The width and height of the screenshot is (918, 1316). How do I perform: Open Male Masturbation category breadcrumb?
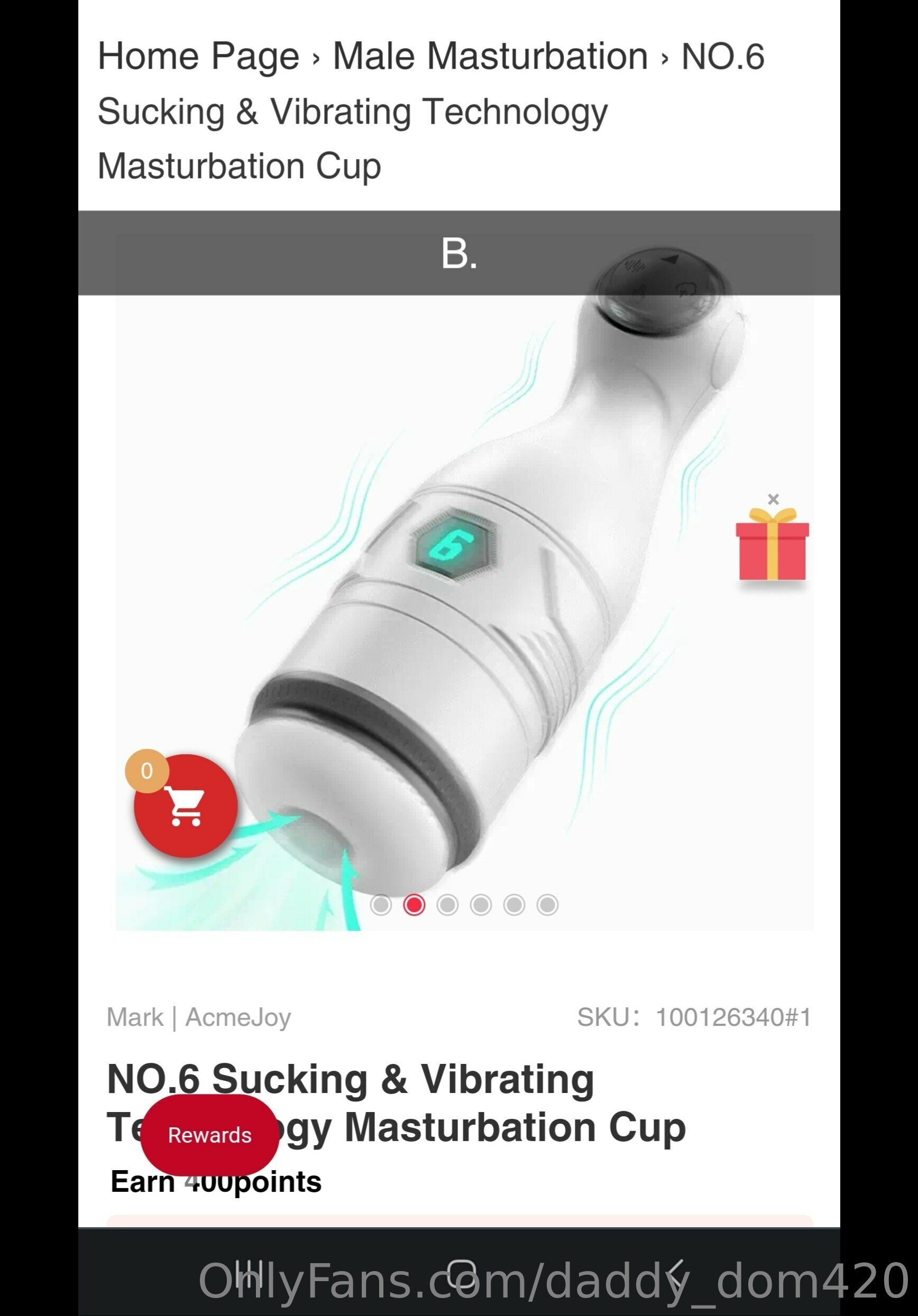[x=490, y=56]
